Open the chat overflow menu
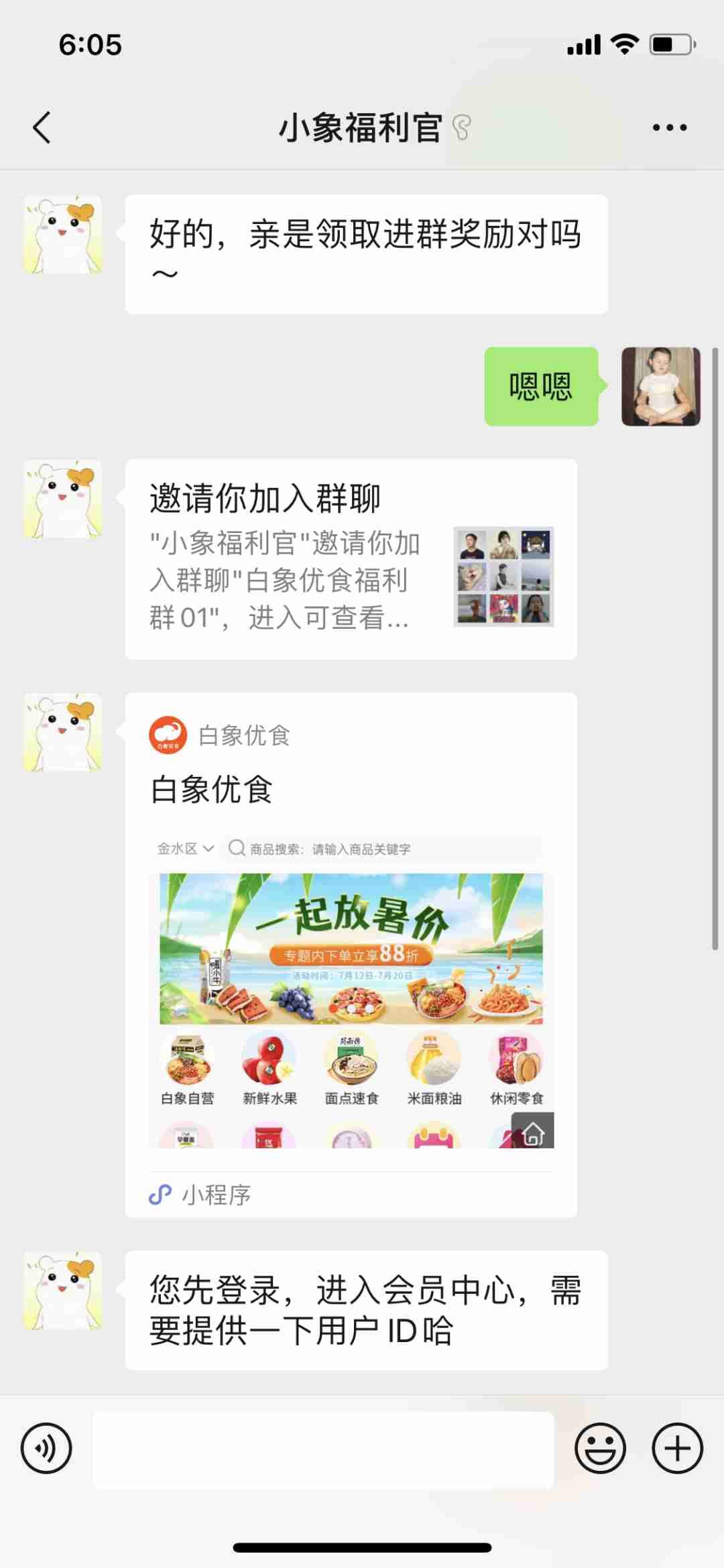Screen dimensions: 724x1568 pos(669,127)
